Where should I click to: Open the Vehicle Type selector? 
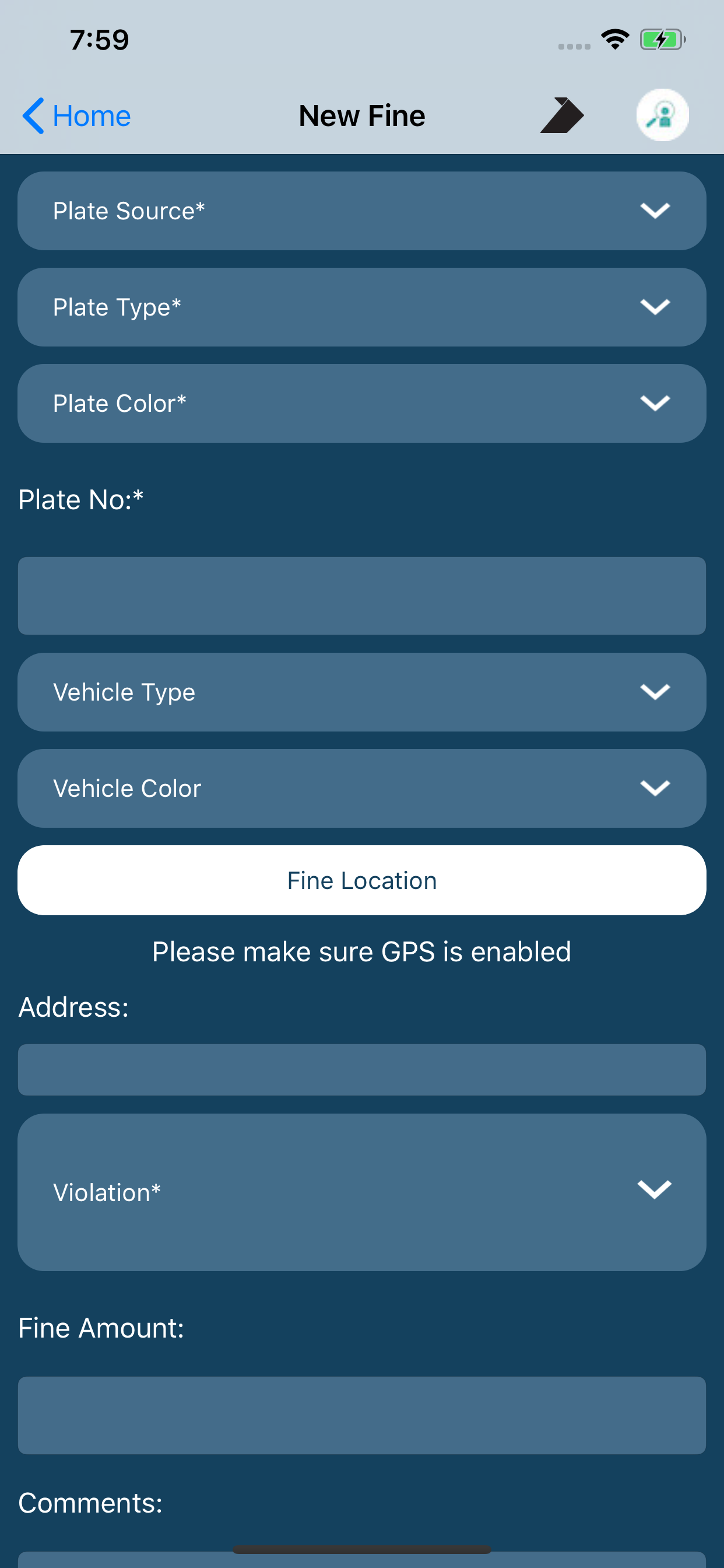coord(362,691)
